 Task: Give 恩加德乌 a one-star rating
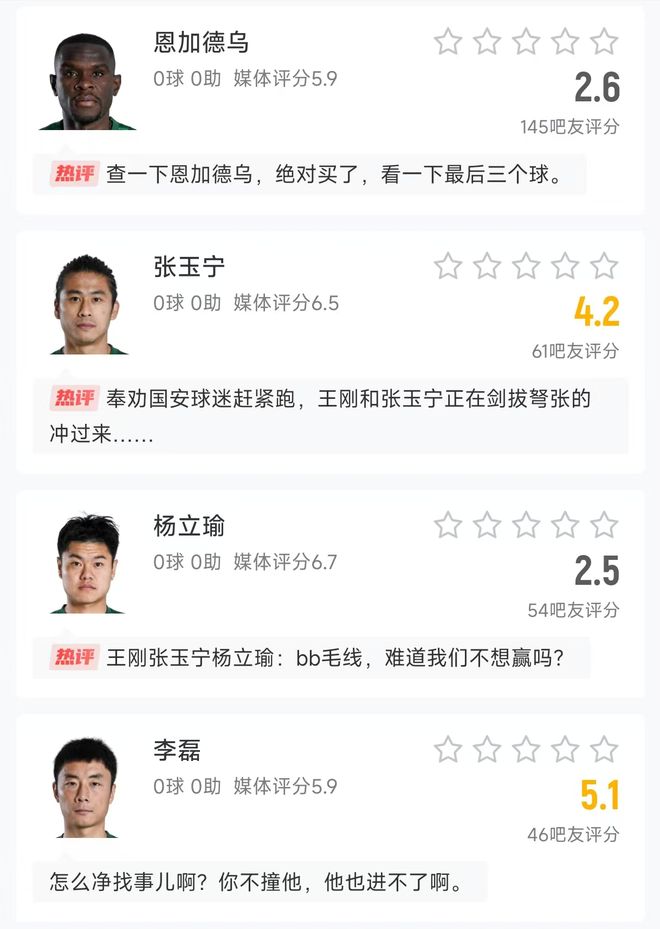pyautogui.click(x=448, y=42)
